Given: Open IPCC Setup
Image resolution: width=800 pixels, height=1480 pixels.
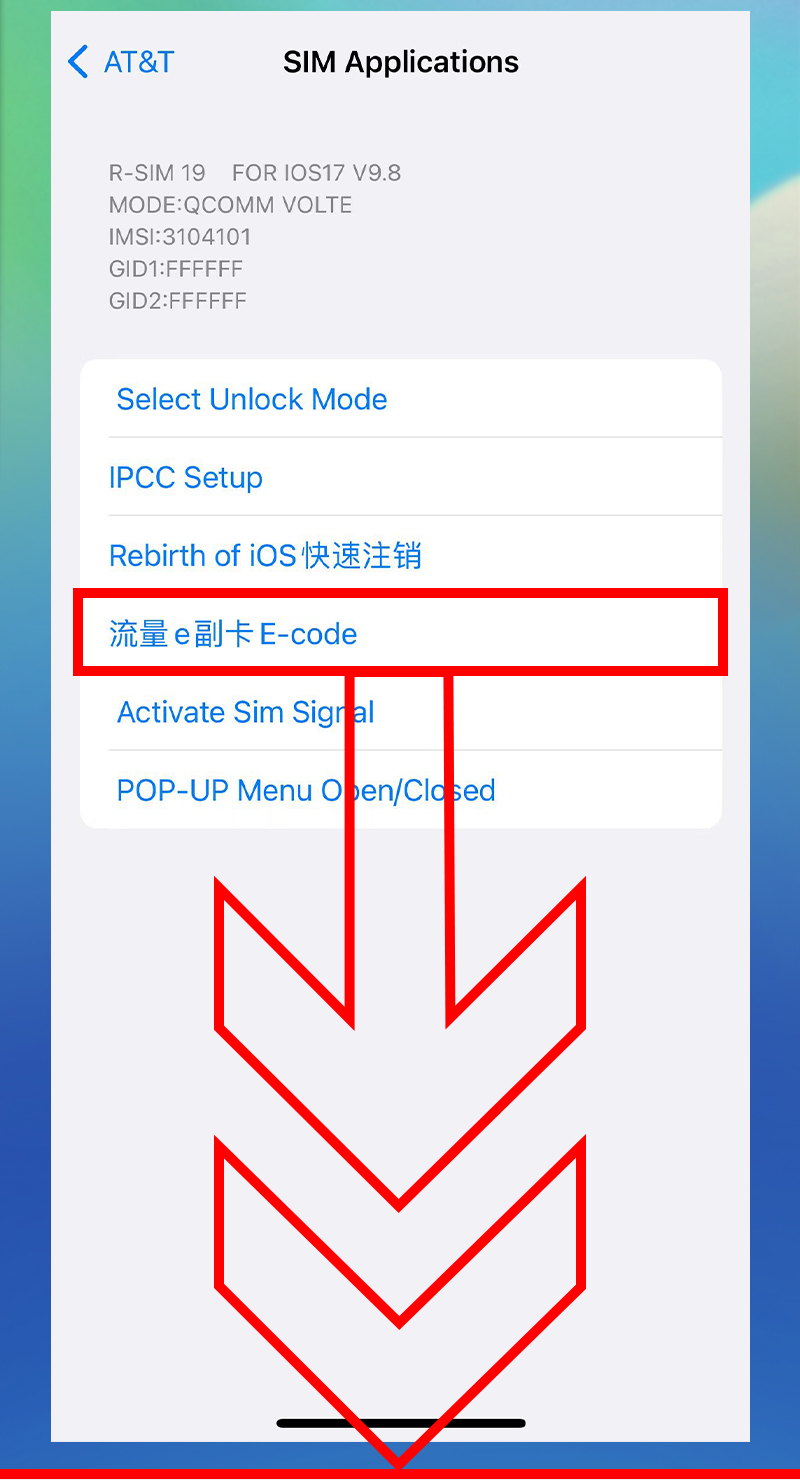Looking at the screenshot, I should 186,477.
